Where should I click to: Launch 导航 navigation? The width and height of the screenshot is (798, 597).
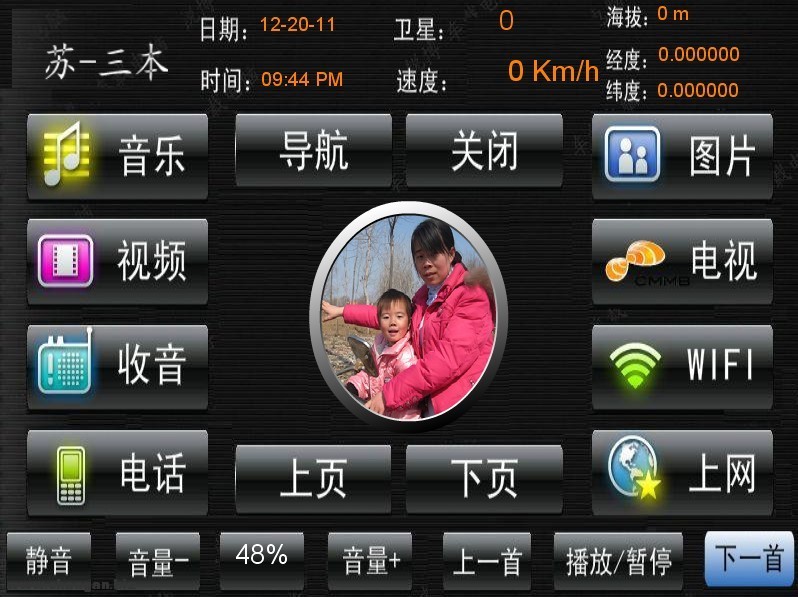(x=313, y=152)
